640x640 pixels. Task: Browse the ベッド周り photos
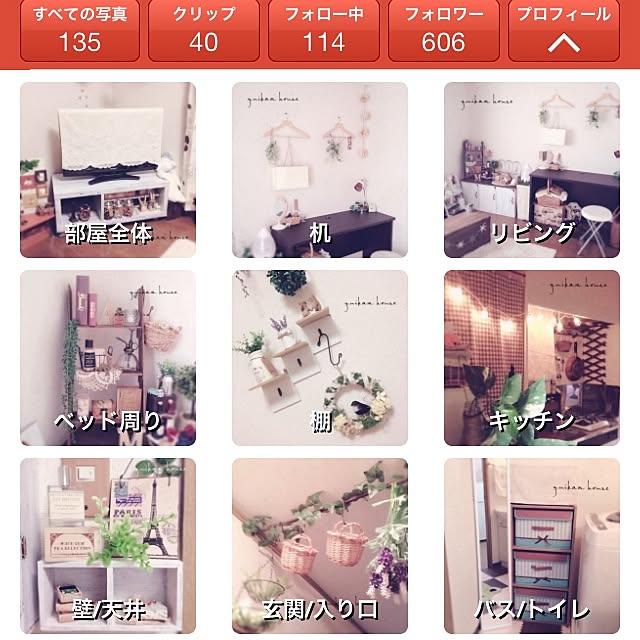[108, 358]
